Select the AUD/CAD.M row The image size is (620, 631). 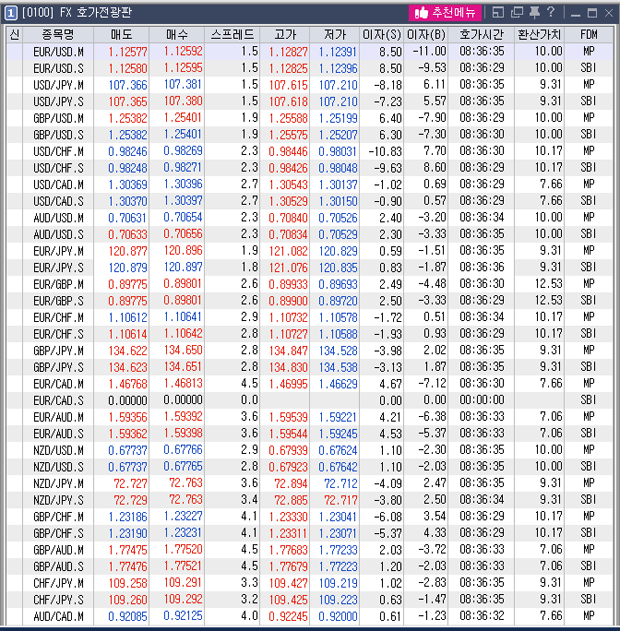(60, 615)
